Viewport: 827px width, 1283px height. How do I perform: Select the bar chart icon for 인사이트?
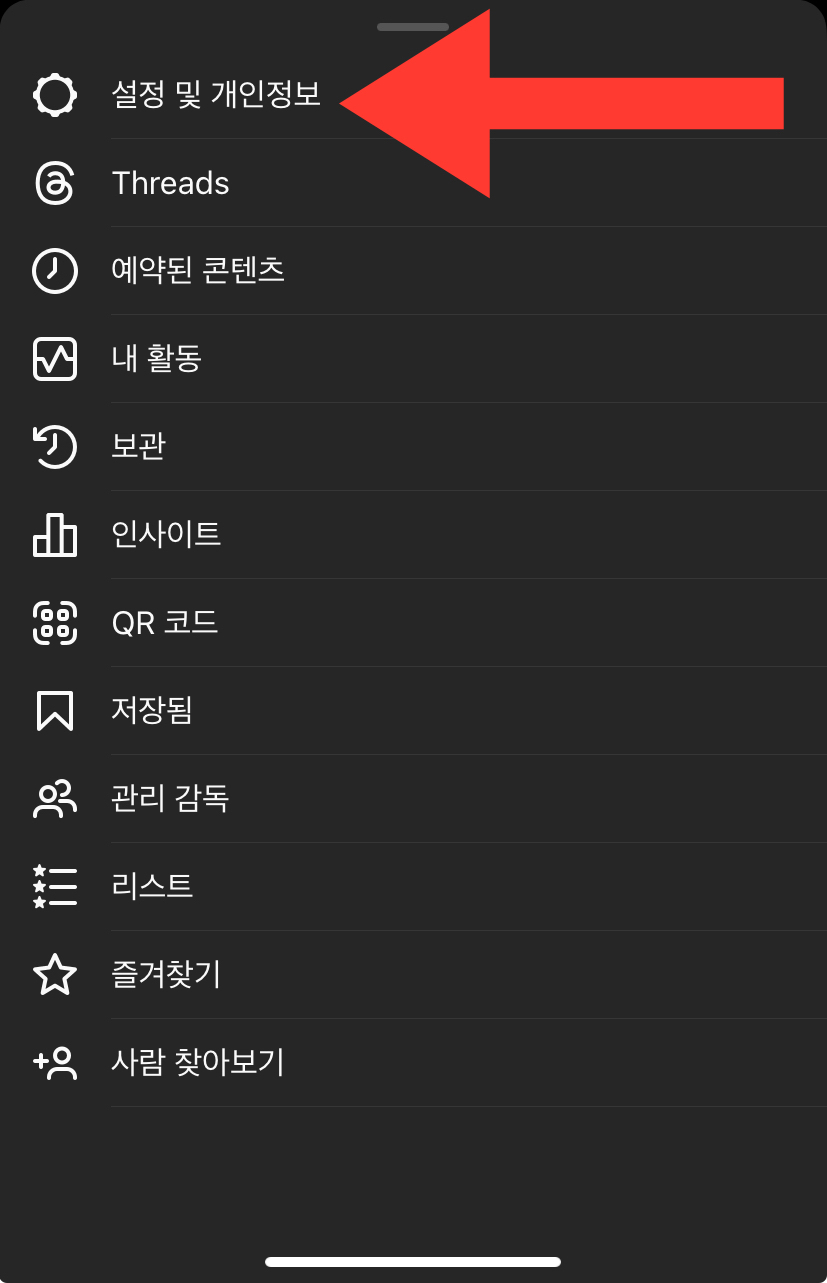click(x=55, y=536)
